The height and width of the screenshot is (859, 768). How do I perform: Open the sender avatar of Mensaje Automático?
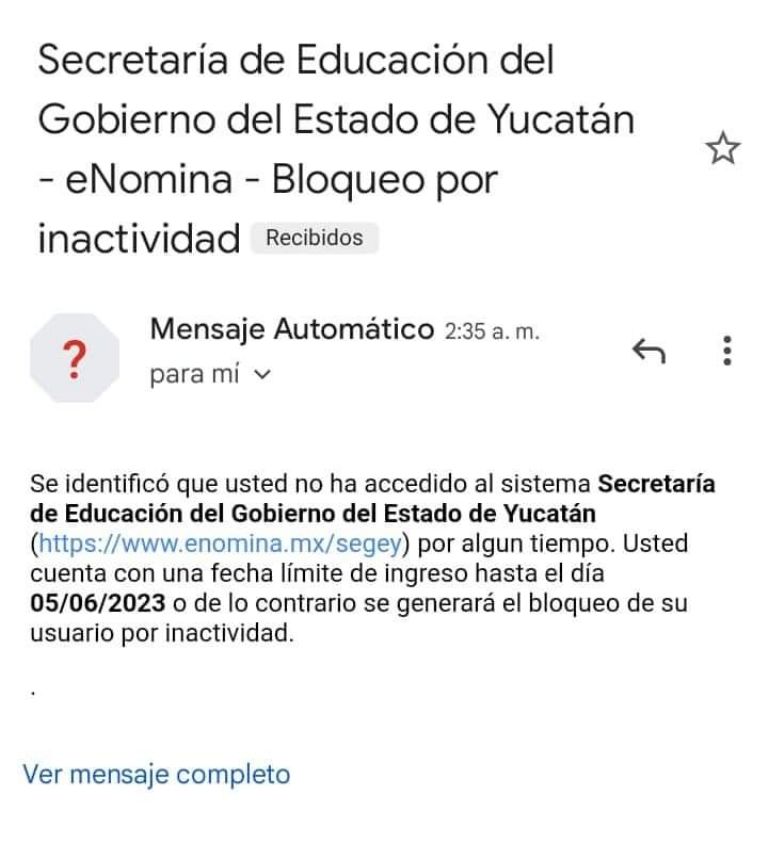click(73, 358)
